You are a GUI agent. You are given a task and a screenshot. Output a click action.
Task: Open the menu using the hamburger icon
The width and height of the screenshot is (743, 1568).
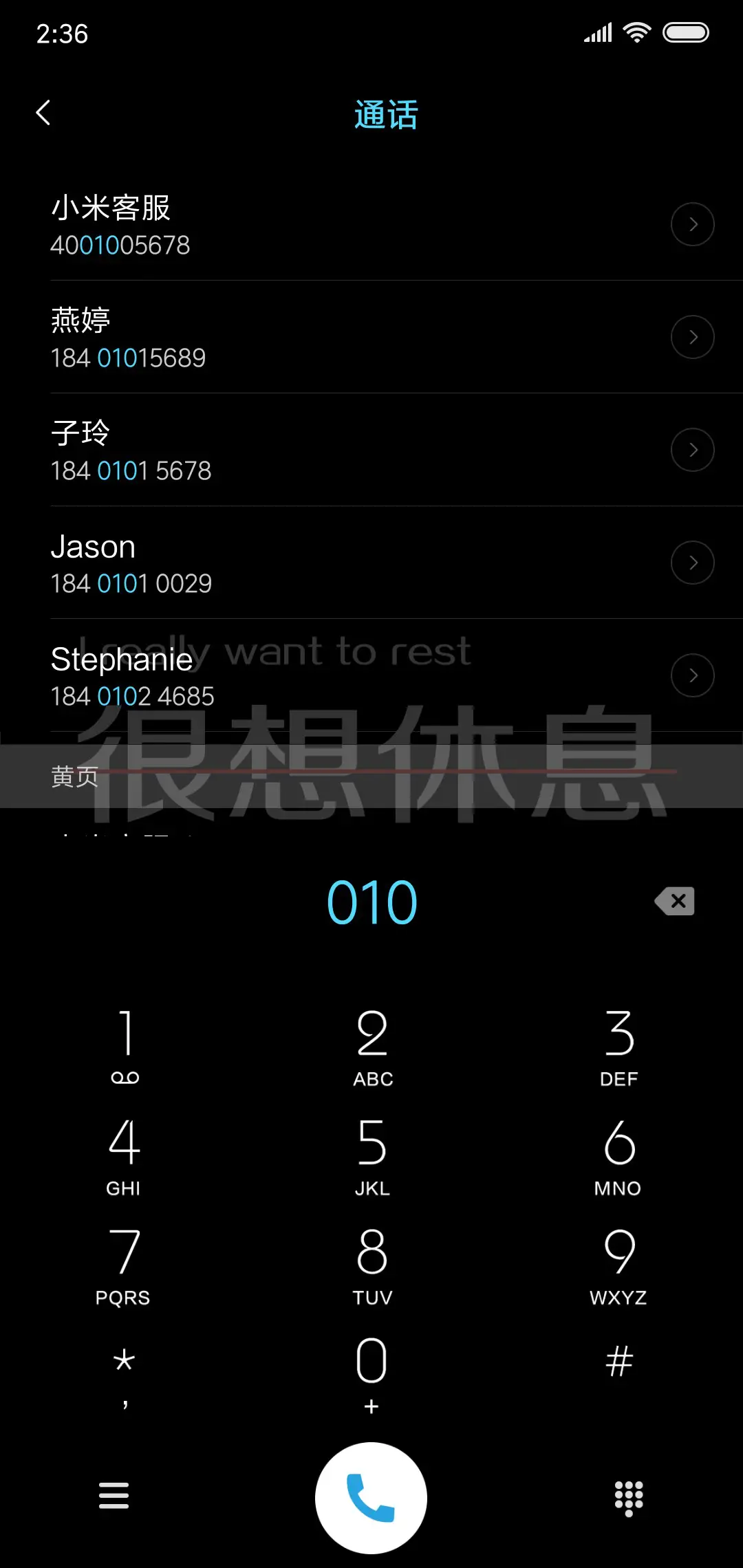click(114, 1496)
